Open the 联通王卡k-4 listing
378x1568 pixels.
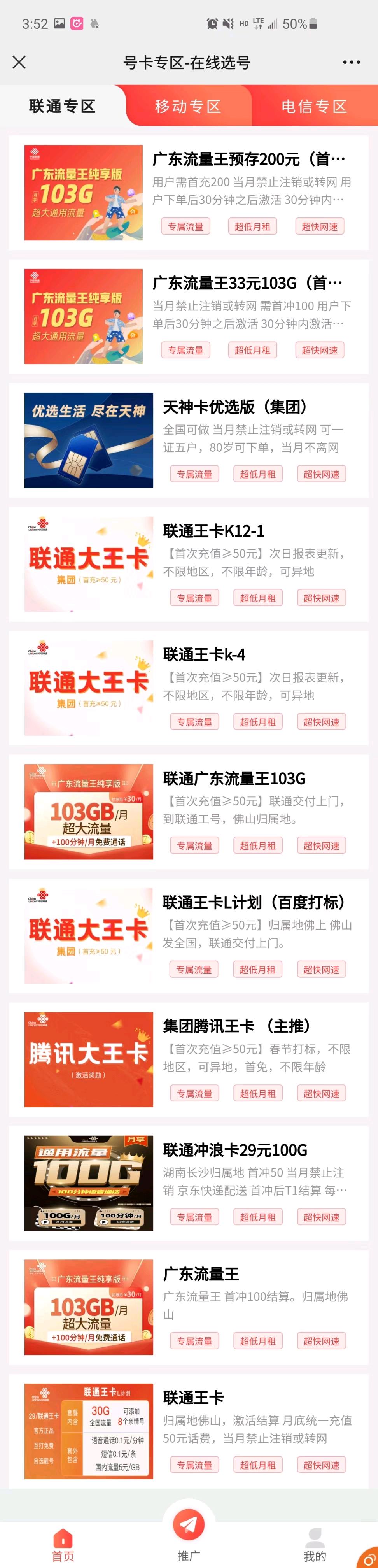(205, 655)
